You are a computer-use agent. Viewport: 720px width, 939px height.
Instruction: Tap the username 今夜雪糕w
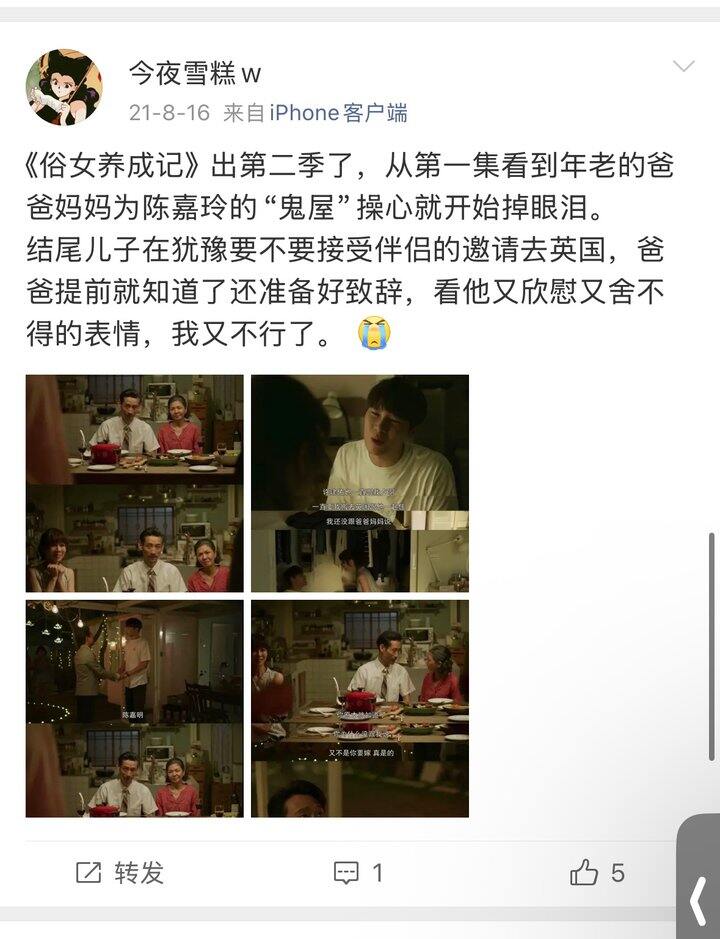click(x=195, y=74)
